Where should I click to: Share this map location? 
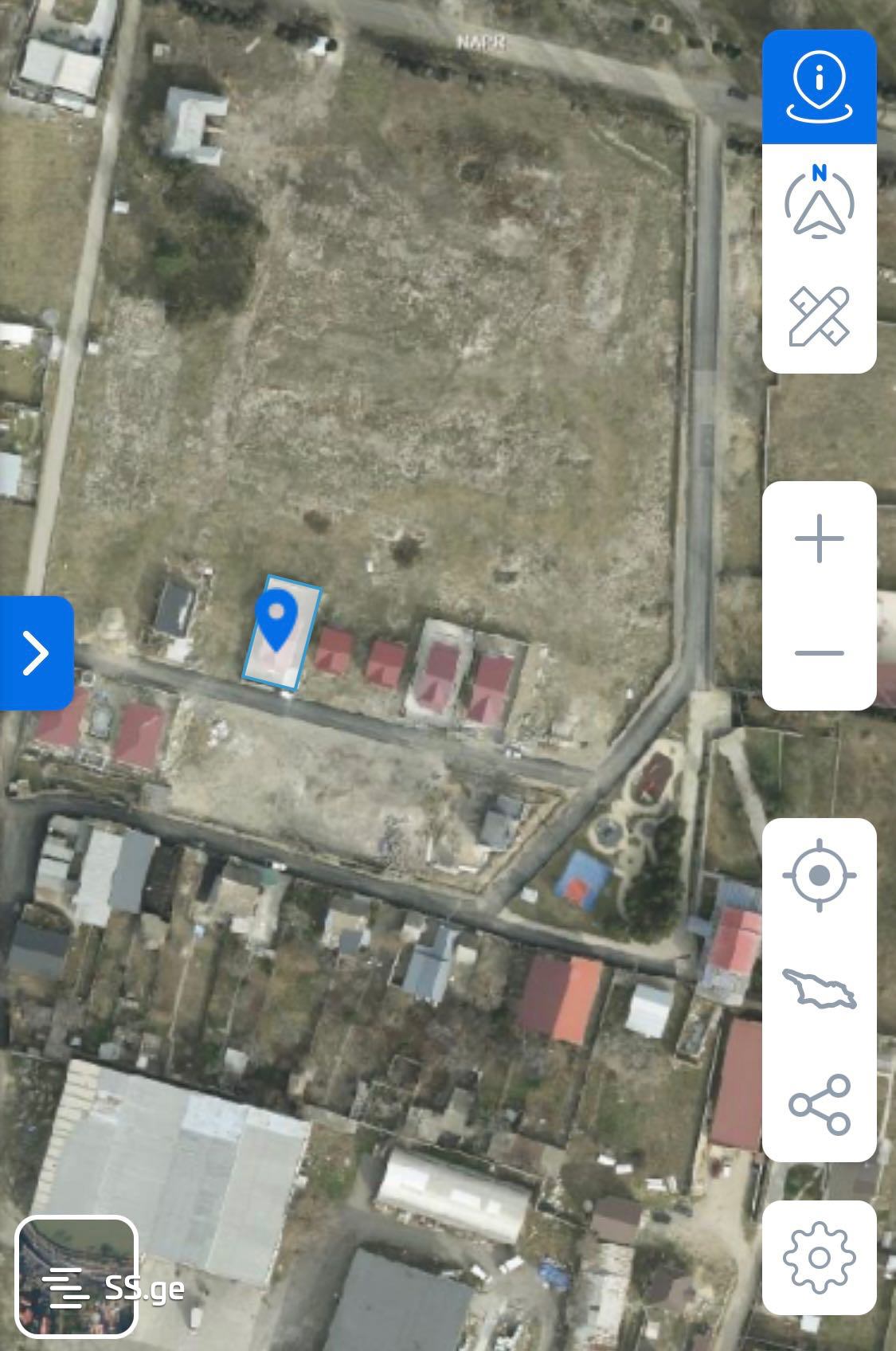[x=819, y=1104]
